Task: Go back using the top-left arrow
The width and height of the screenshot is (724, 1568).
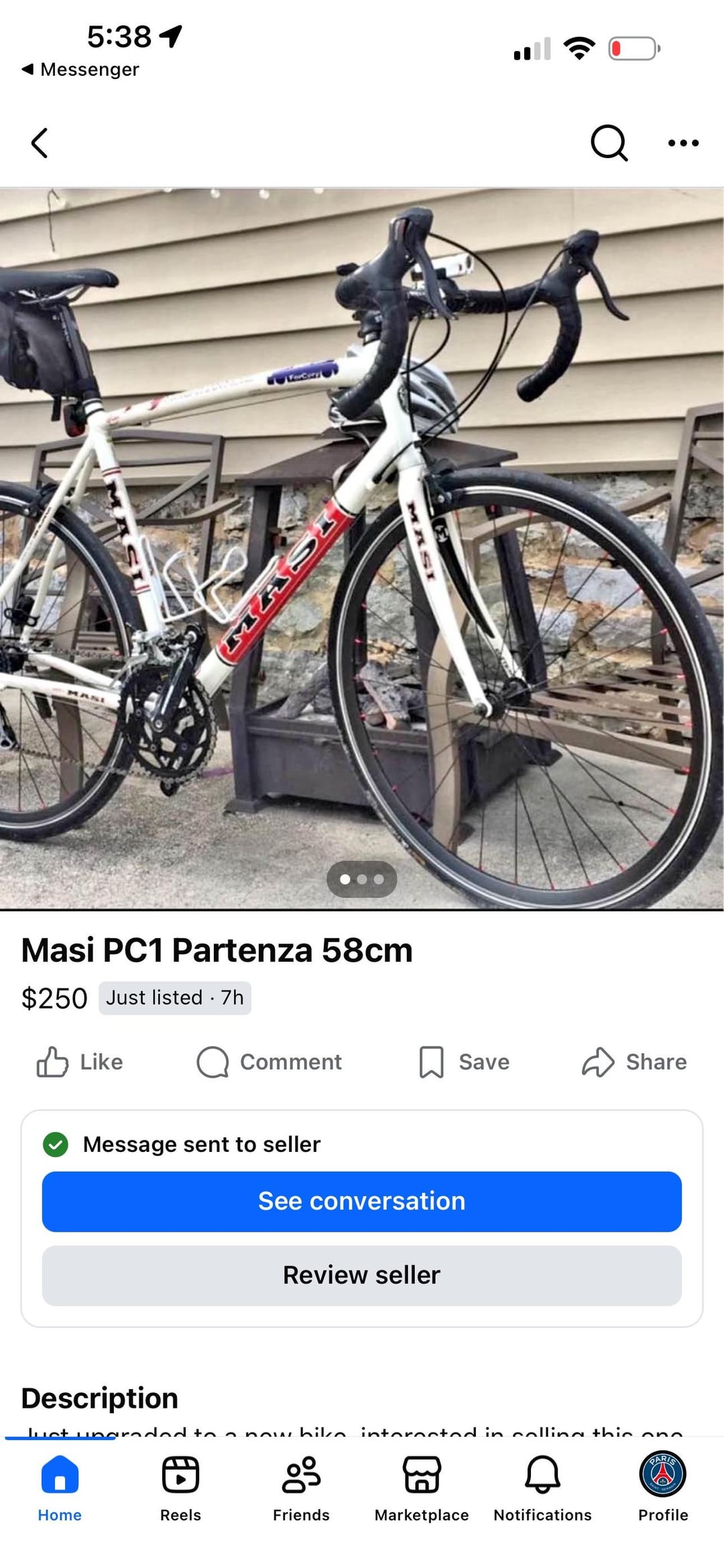Action: [x=40, y=143]
